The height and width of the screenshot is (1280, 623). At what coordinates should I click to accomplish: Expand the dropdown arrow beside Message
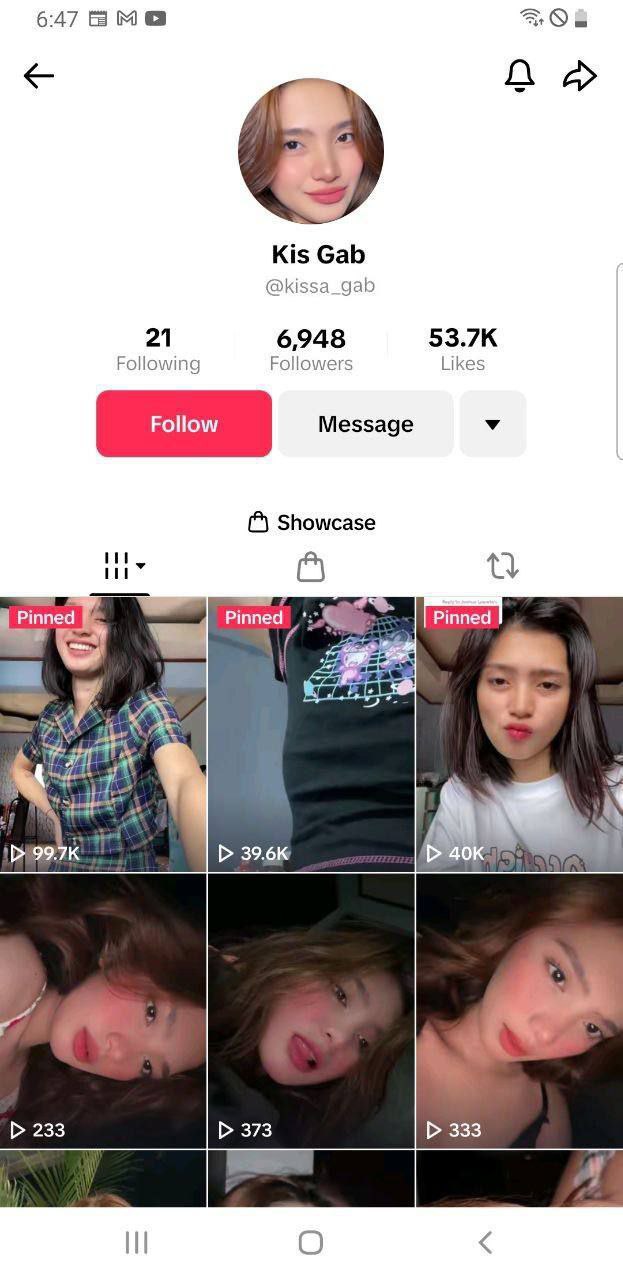tap(492, 424)
